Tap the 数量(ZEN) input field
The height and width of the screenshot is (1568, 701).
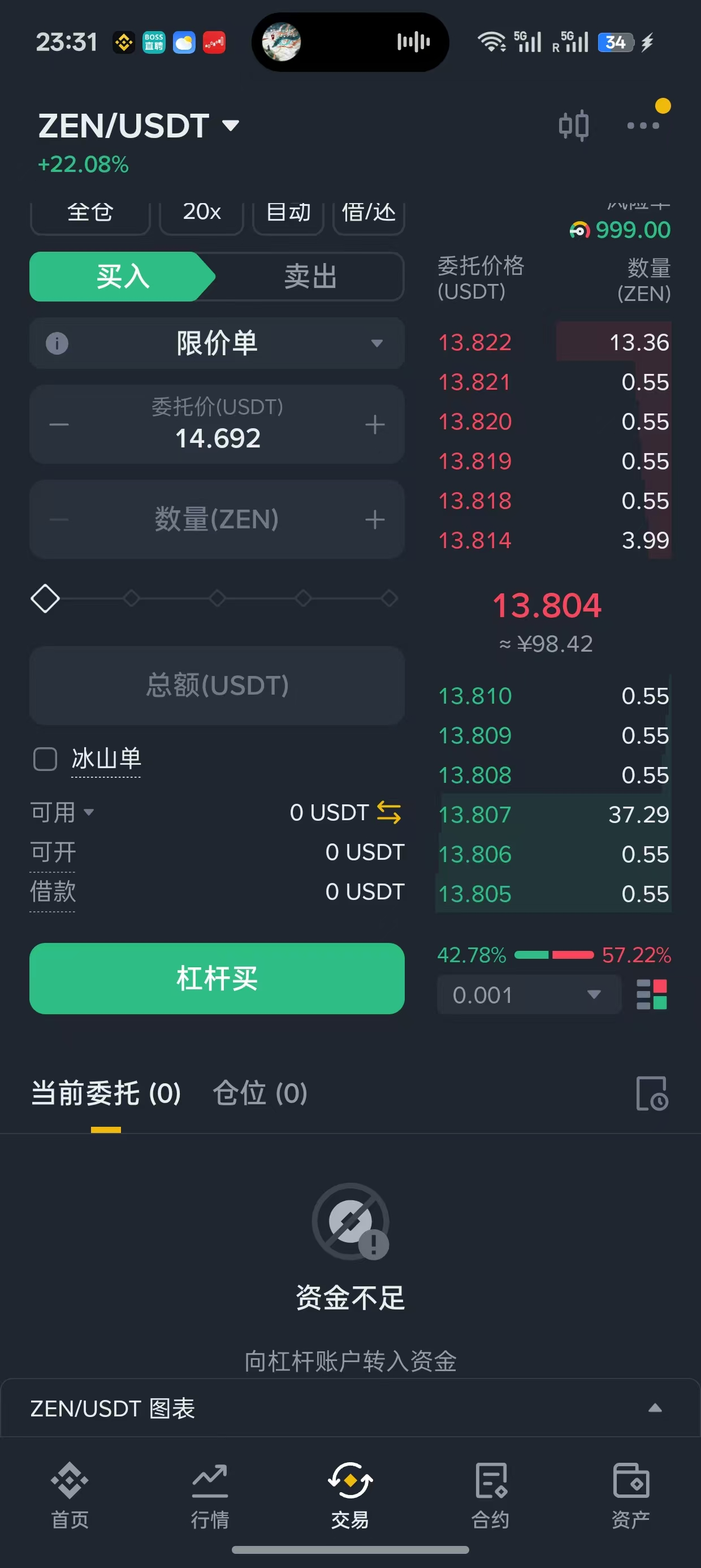click(x=217, y=519)
